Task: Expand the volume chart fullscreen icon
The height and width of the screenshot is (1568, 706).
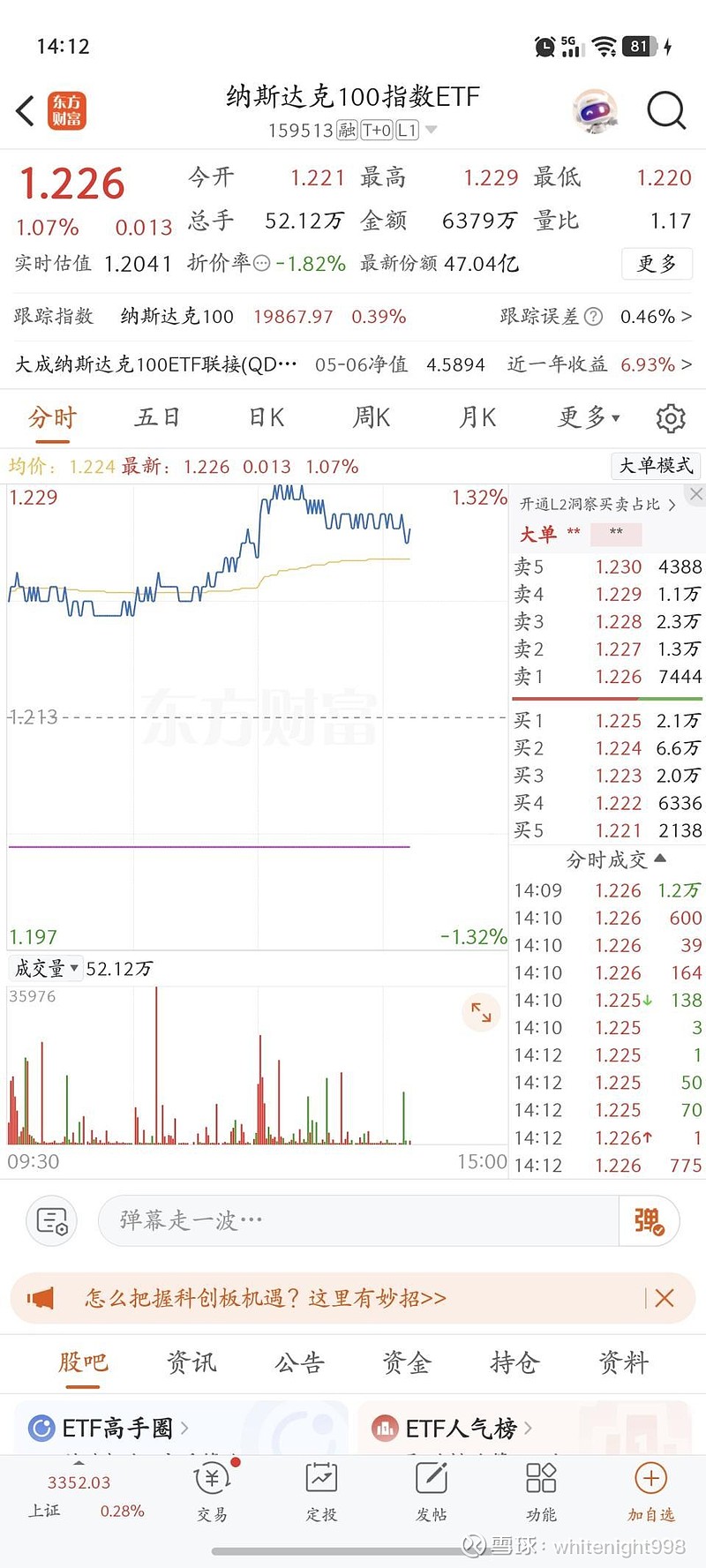Action: pyautogui.click(x=480, y=1013)
